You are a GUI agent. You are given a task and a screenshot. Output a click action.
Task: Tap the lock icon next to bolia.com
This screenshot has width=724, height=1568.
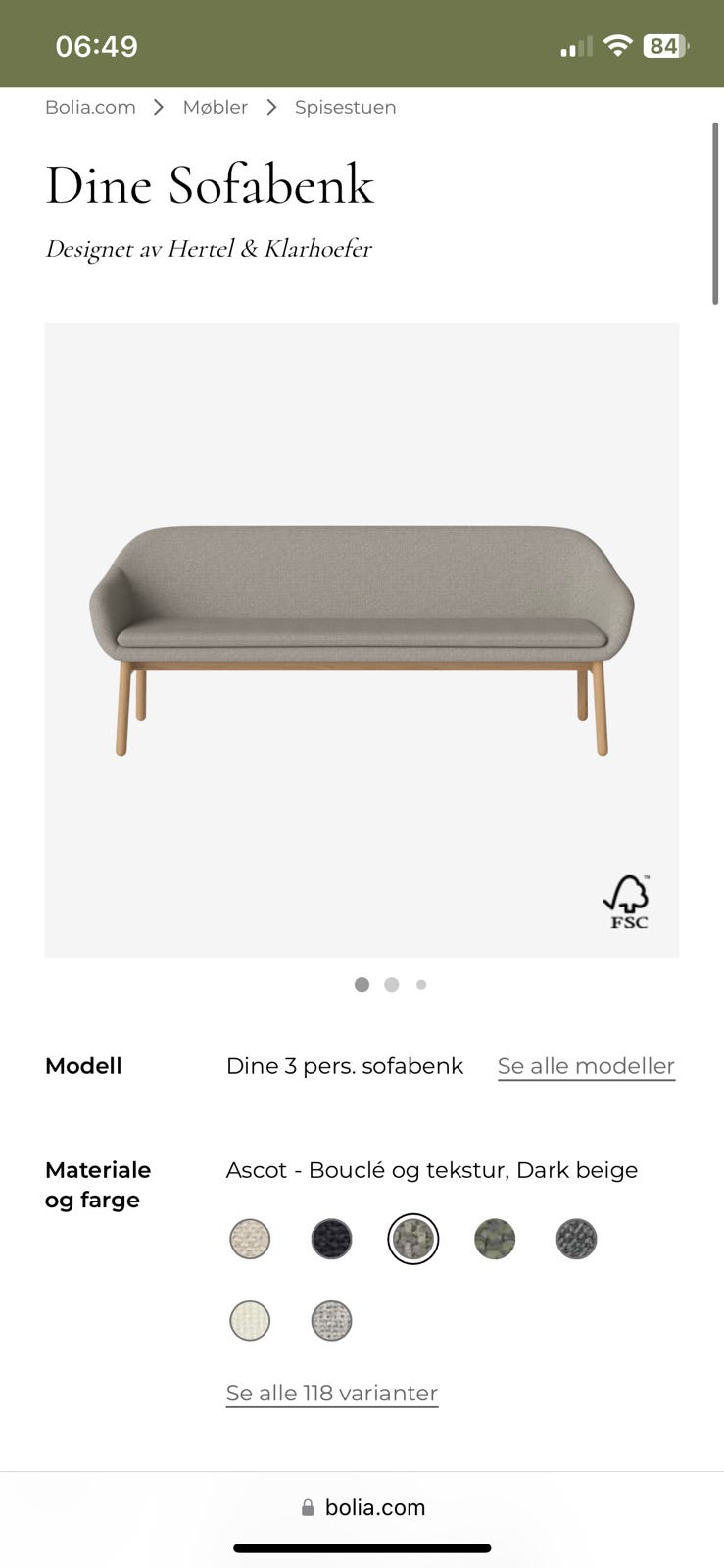307,1507
